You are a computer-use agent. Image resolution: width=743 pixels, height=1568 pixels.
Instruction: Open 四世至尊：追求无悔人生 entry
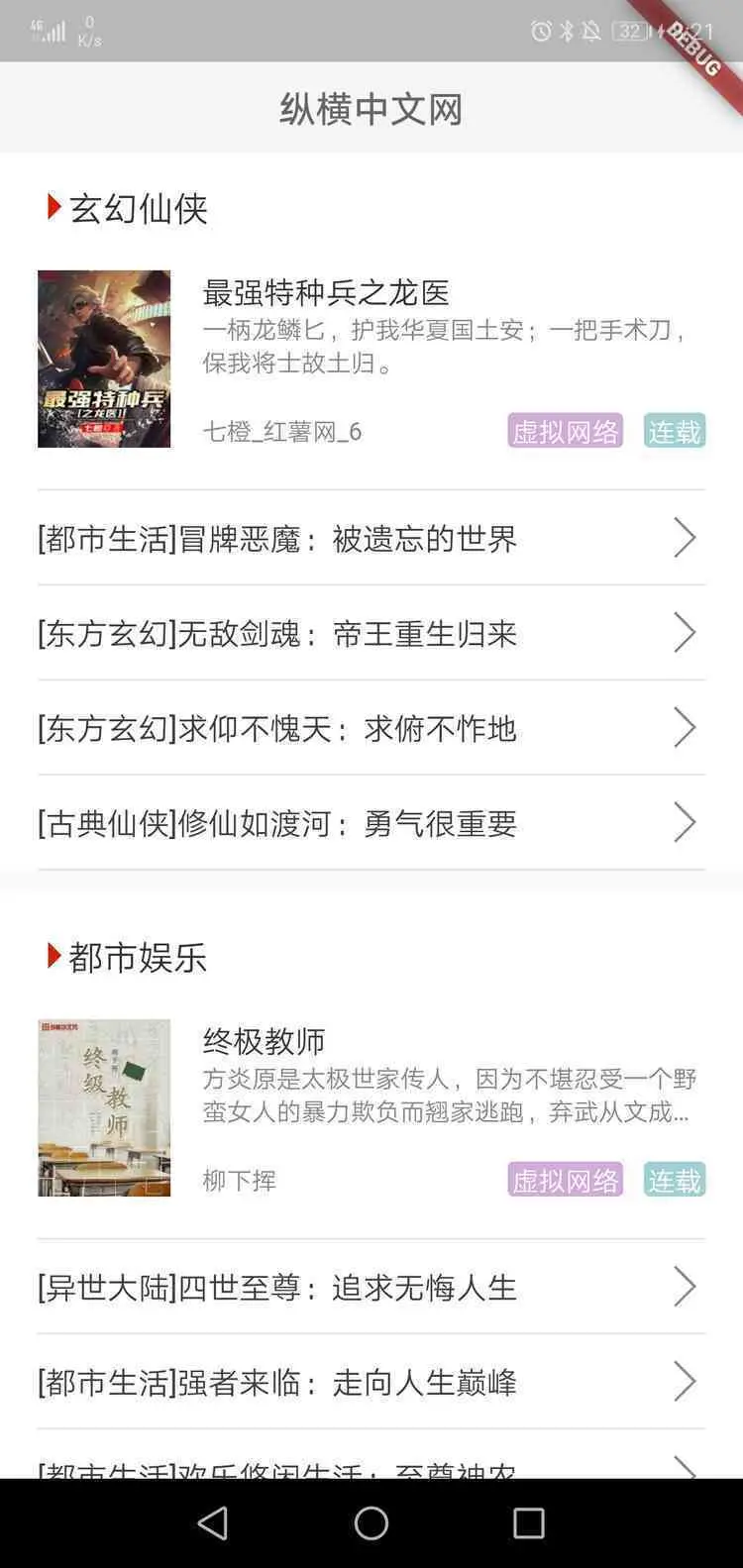point(371,1288)
